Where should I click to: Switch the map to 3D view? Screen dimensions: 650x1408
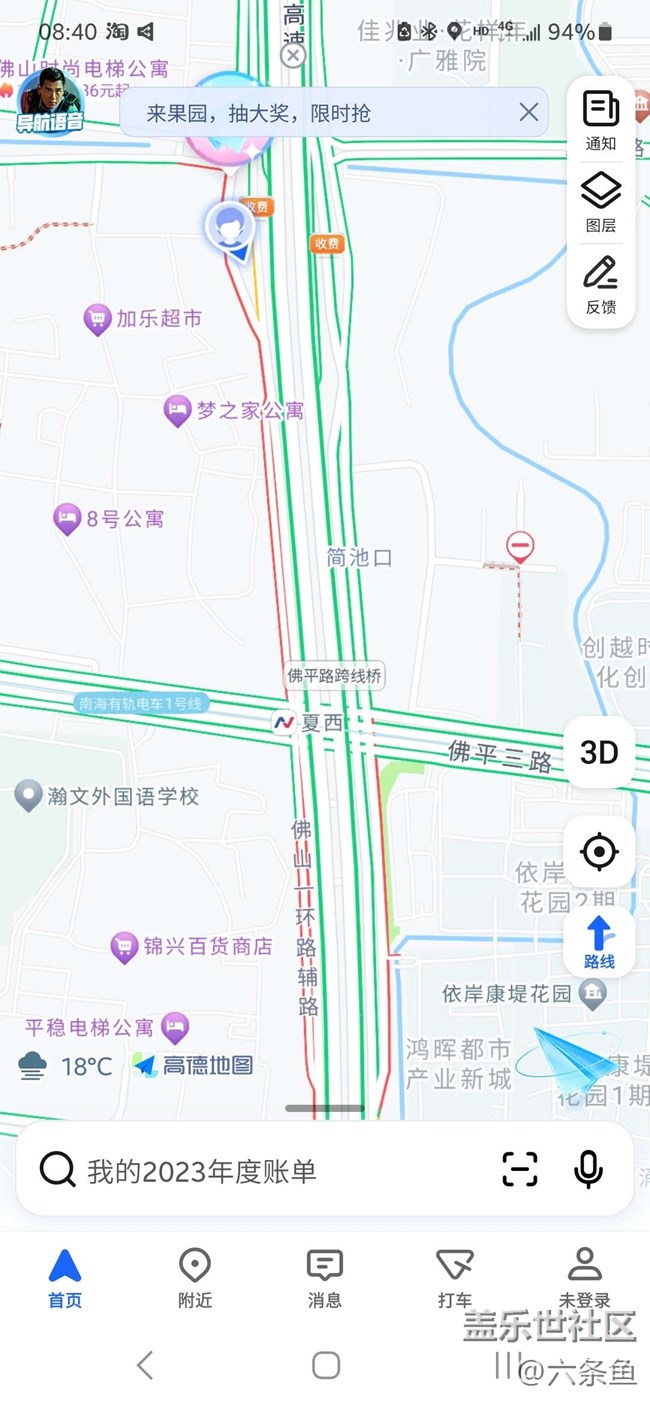click(599, 752)
